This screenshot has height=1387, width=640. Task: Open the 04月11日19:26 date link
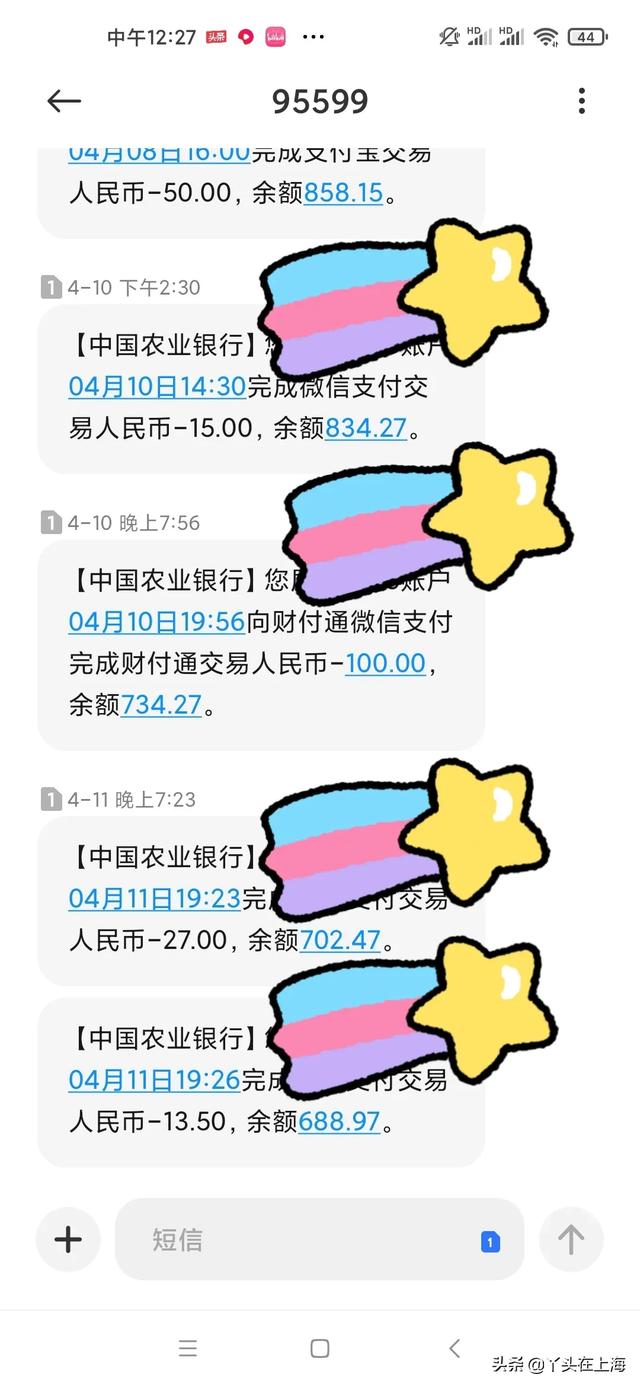click(x=155, y=1079)
